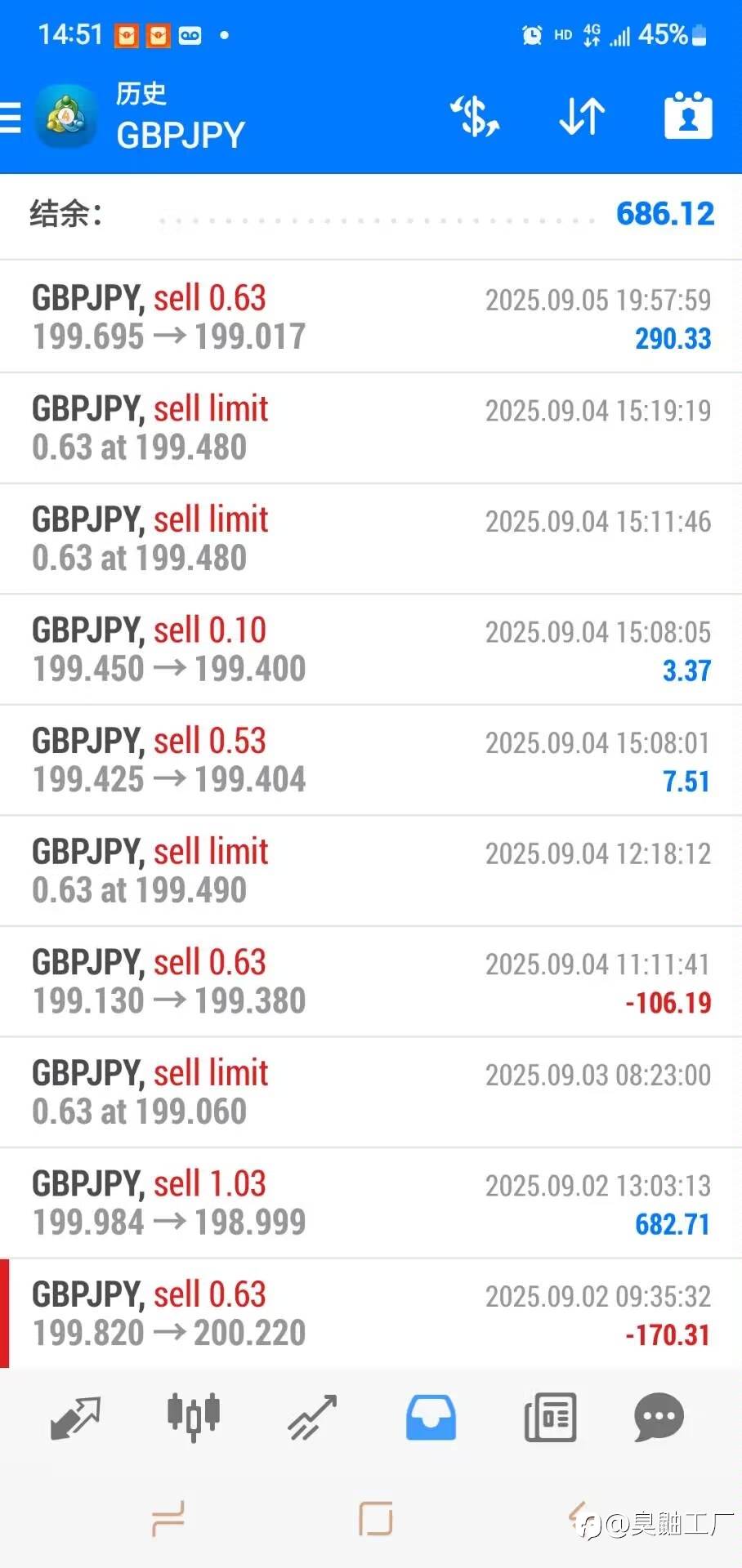742x1568 pixels.
Task: Open sell 0.63 trade with -170.31 loss
Action: tap(371, 1314)
